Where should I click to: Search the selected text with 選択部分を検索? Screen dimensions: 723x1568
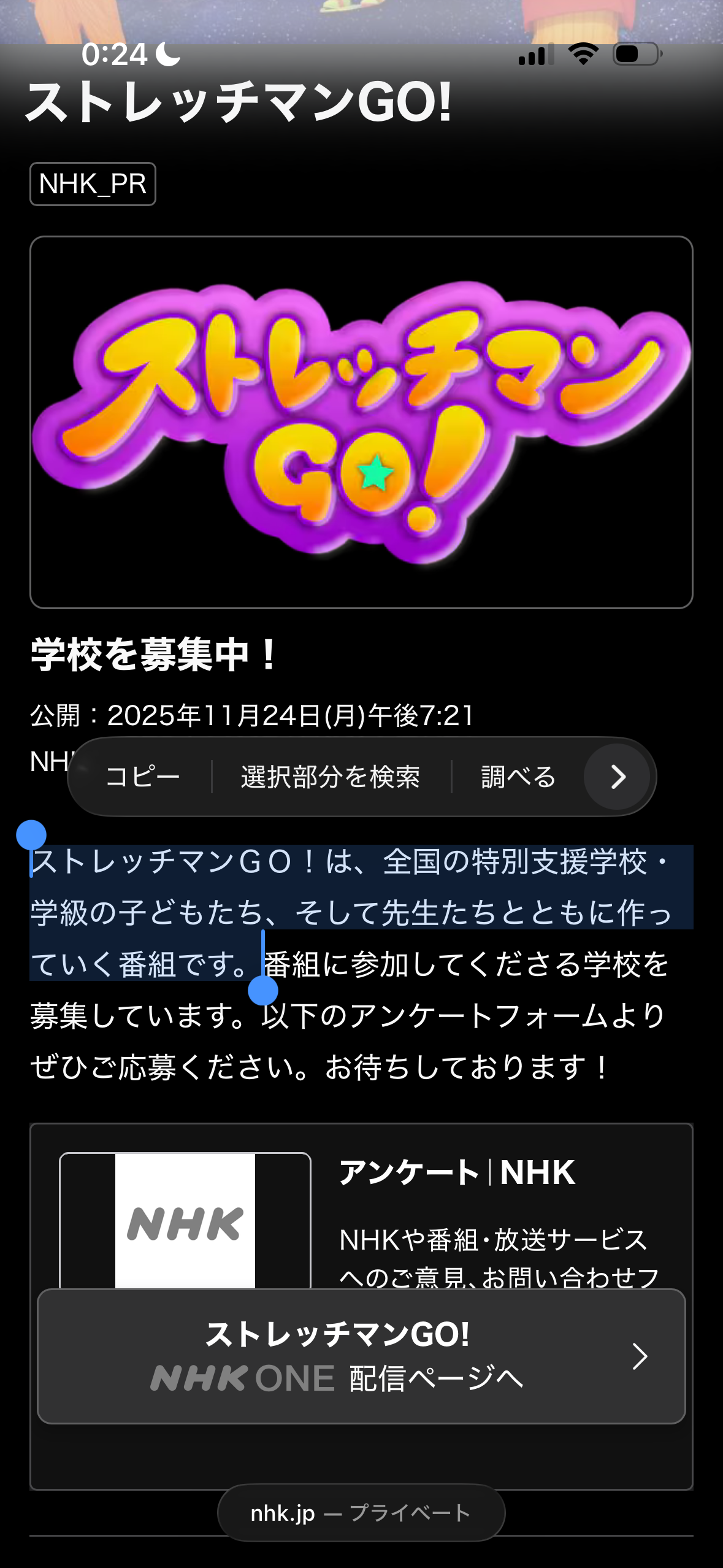pos(331,777)
